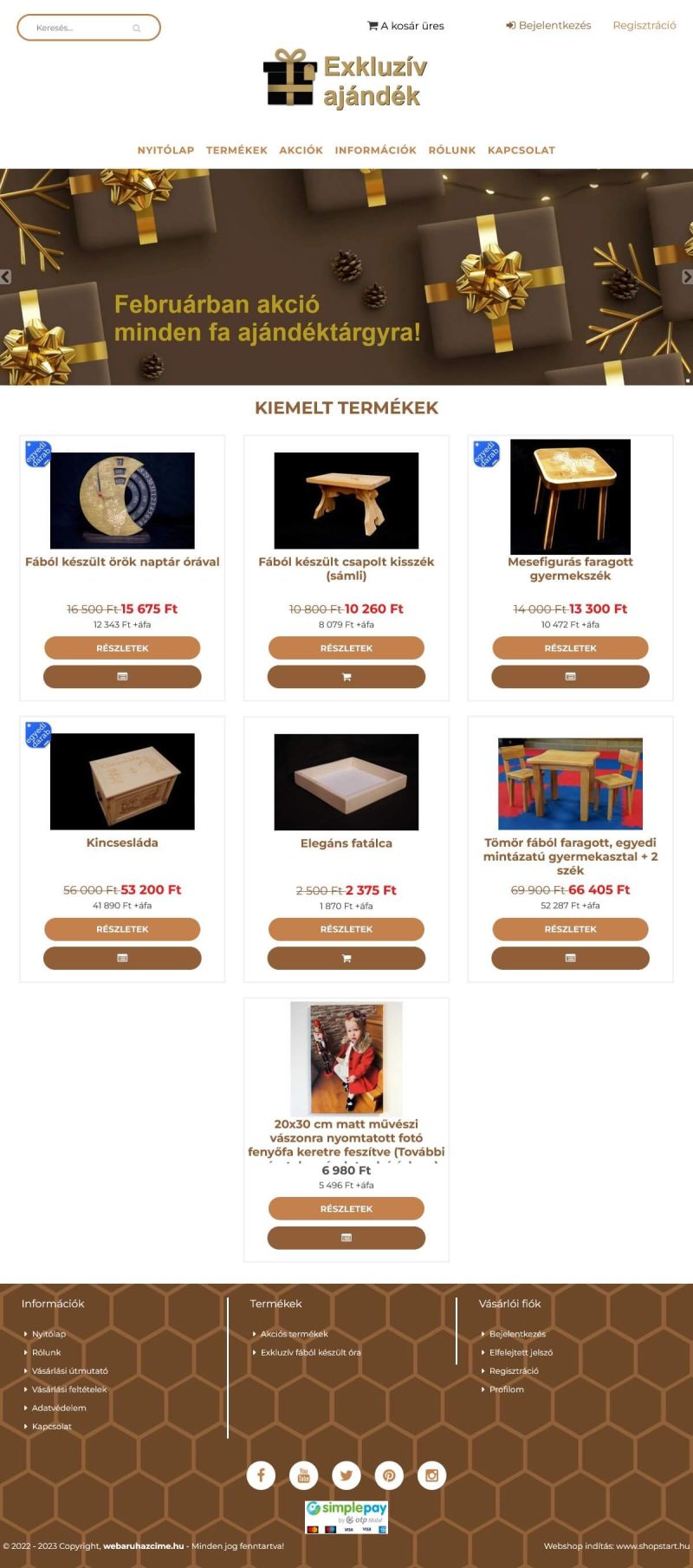View the Mesefigurás faragott gyermekszék product image
Screen dimensions: 693x1568
click(x=570, y=497)
